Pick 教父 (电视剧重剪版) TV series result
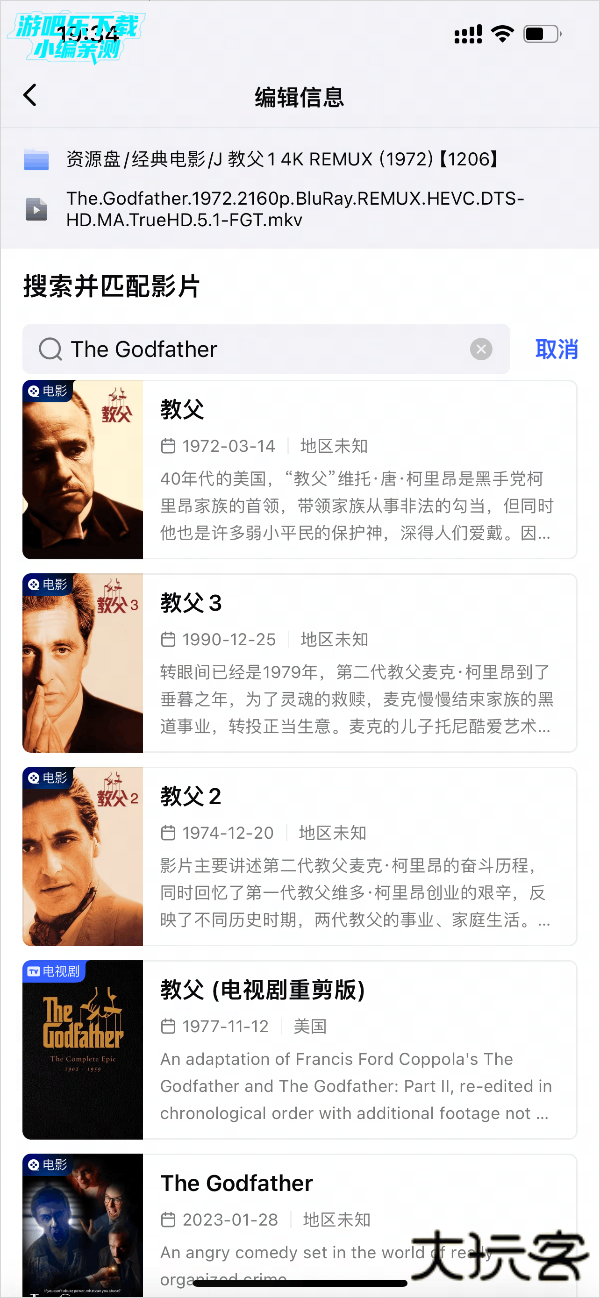 300,1049
